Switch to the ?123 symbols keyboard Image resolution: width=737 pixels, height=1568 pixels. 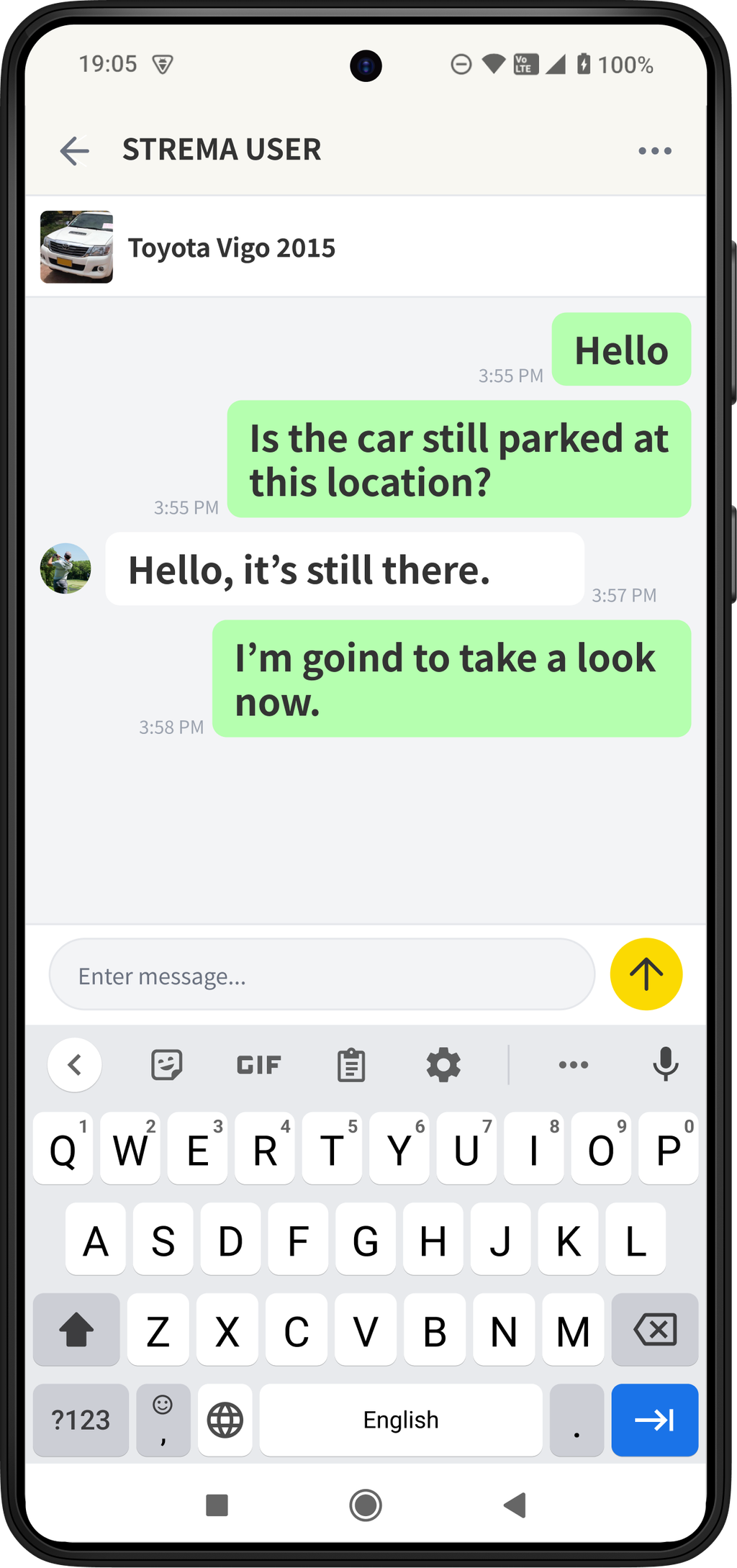(81, 1420)
